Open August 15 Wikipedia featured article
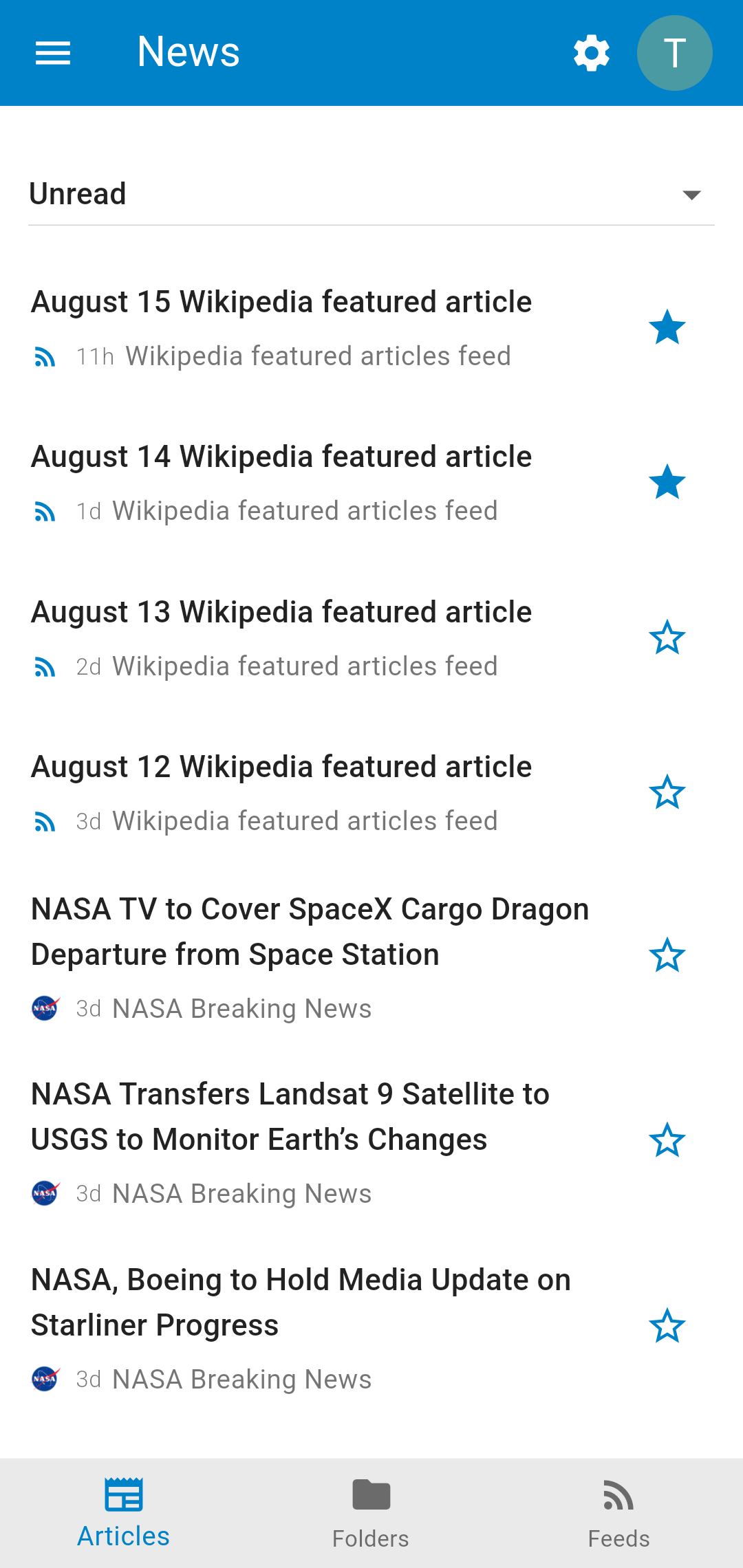This screenshot has width=743, height=1568. tap(281, 302)
